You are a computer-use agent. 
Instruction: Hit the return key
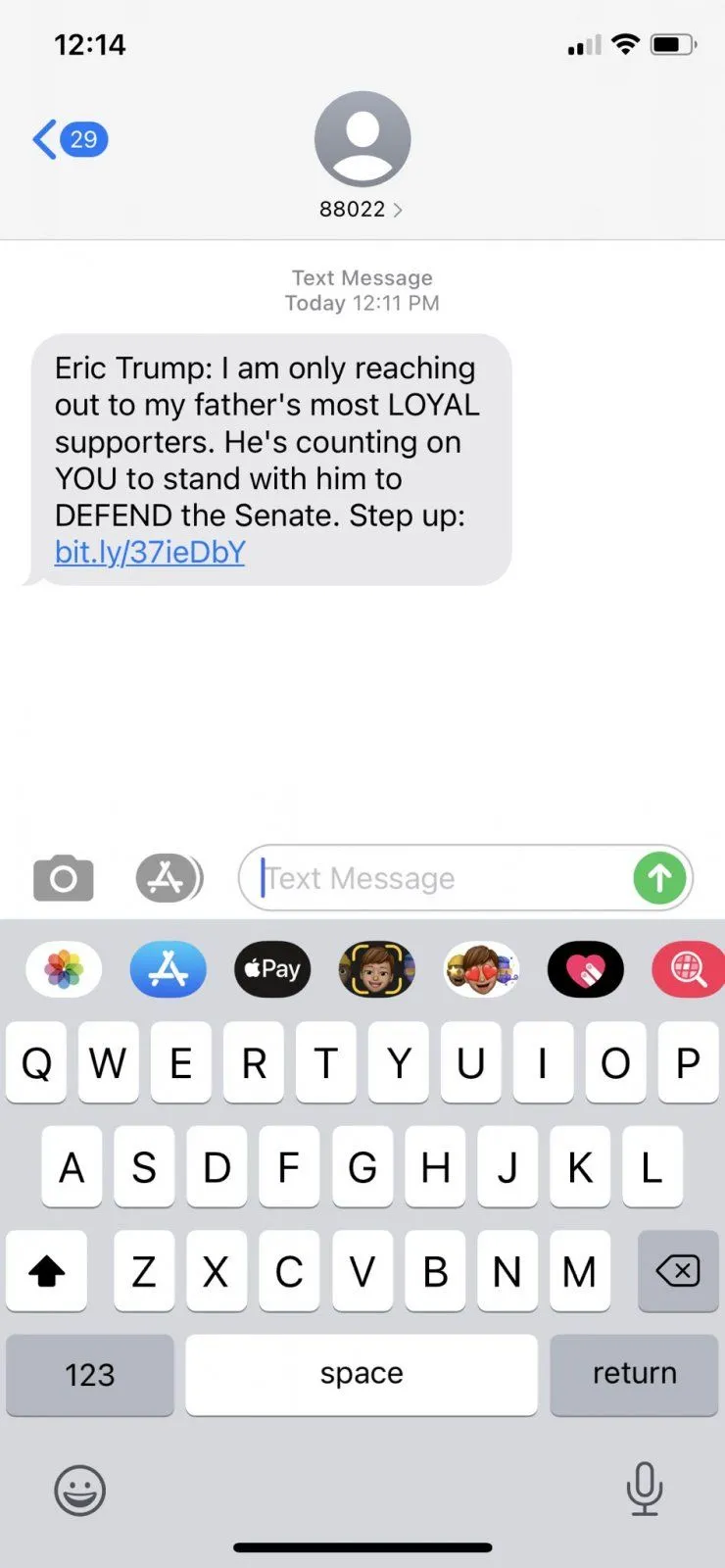pyautogui.click(x=634, y=1374)
